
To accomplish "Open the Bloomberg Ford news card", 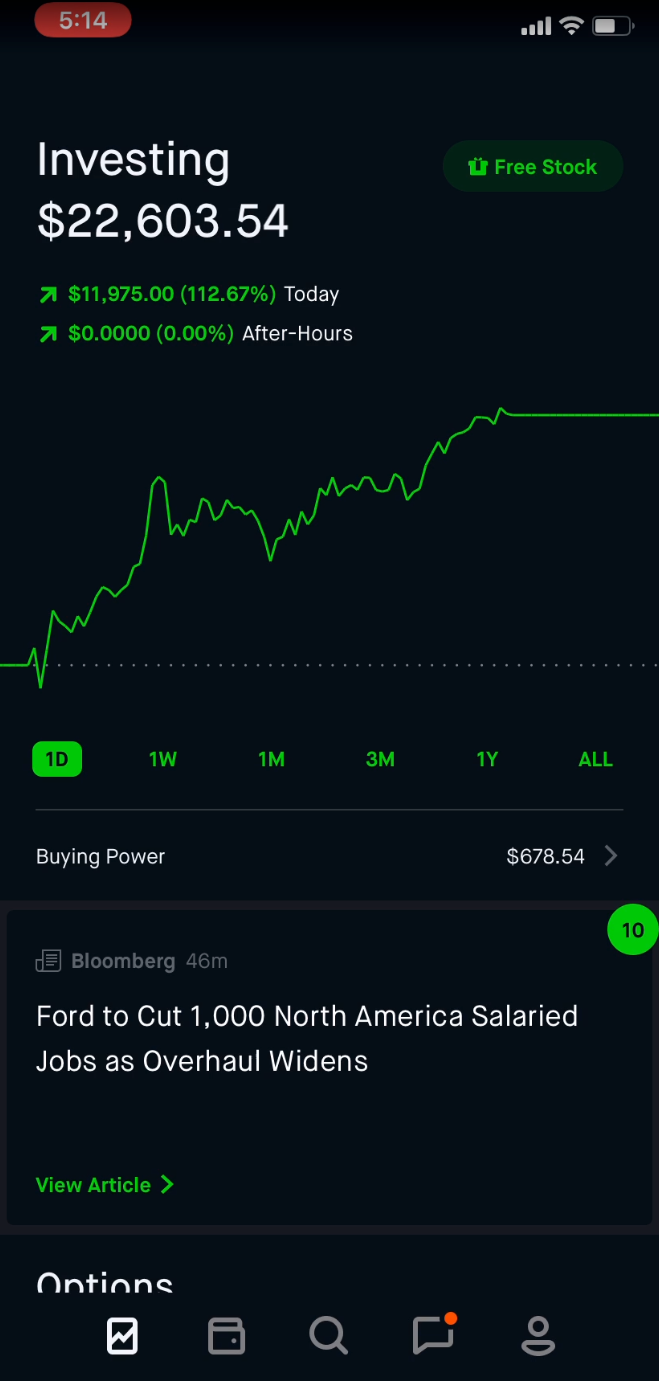I will tap(329, 1038).
